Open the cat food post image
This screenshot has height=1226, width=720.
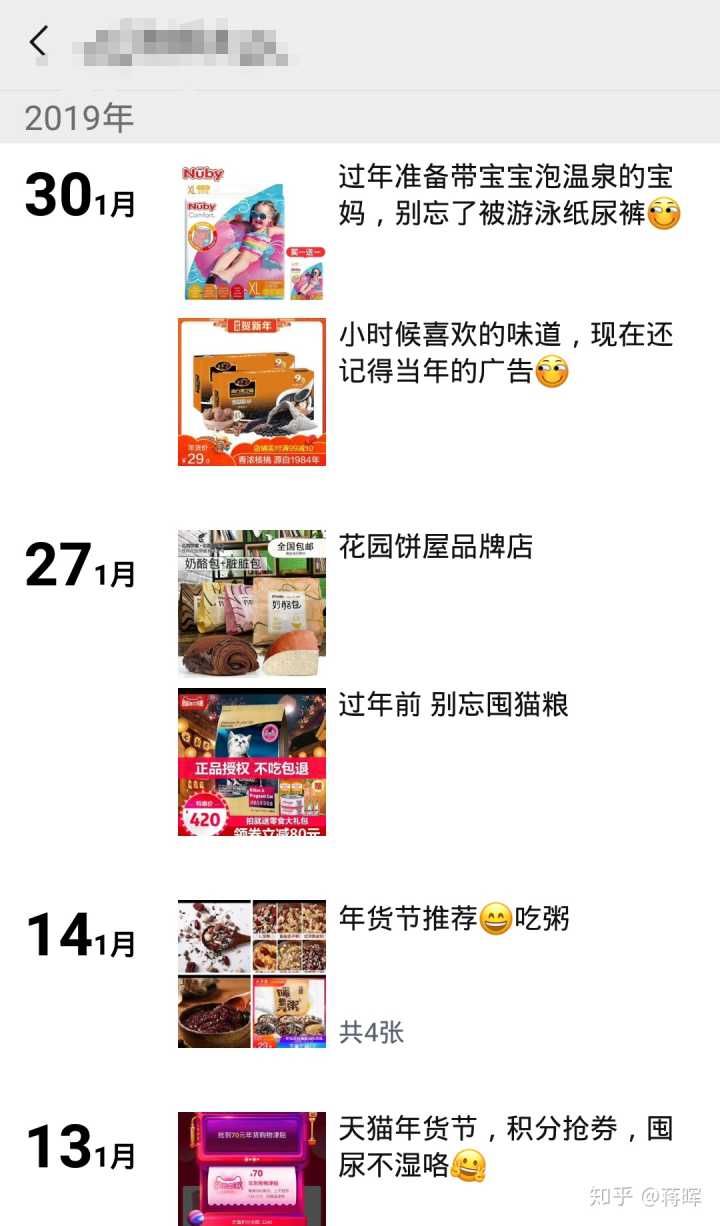point(251,762)
